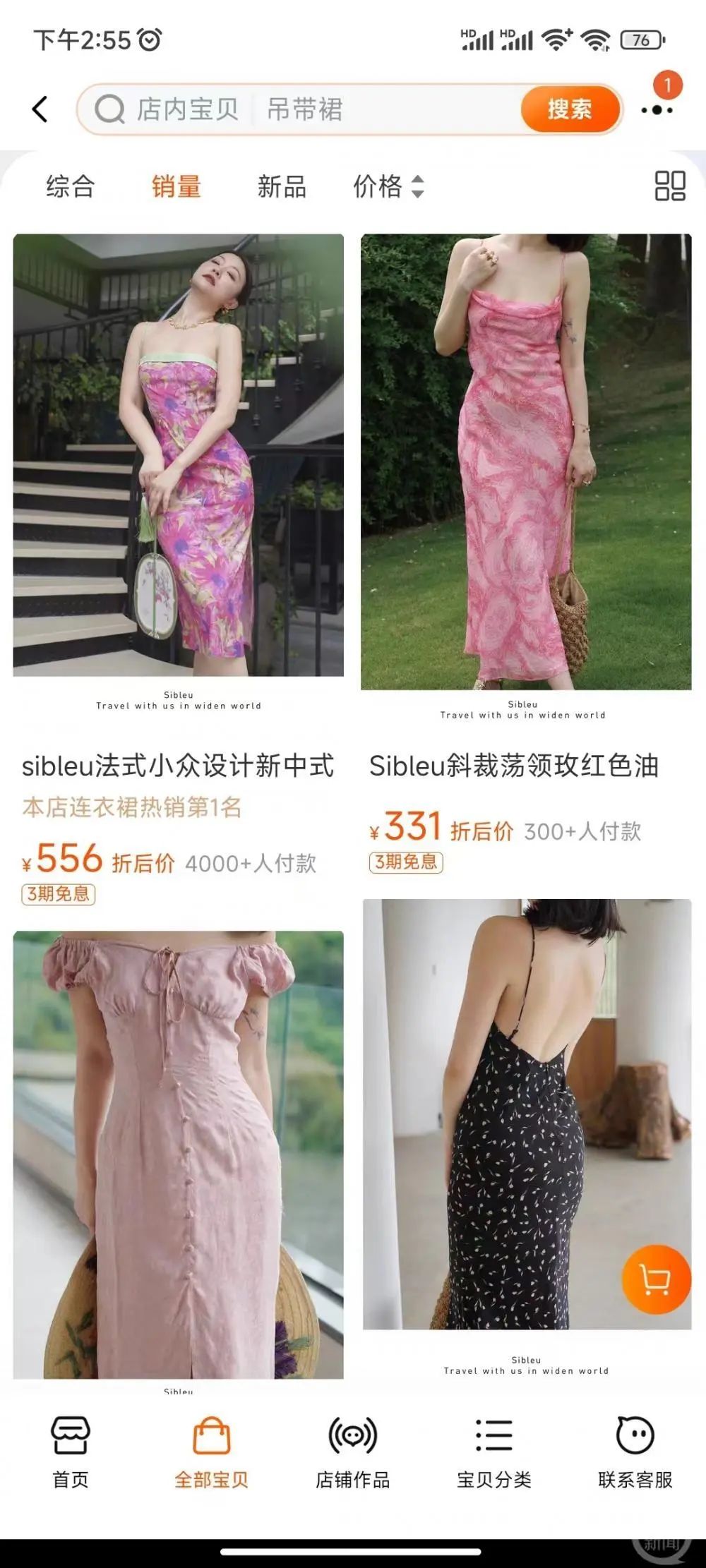Viewport: 706px width, 1568px height.
Task: Go back using the arrow icon
Action: (40, 109)
